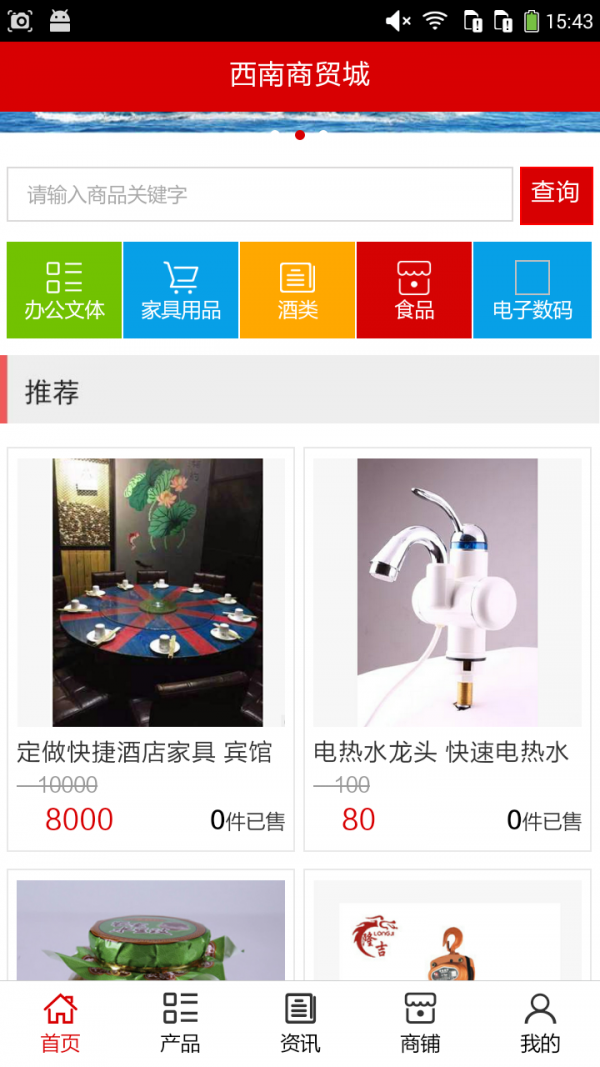Screen dimensions: 600x1067
Task: Open the 电子数码 category
Action: click(532, 290)
